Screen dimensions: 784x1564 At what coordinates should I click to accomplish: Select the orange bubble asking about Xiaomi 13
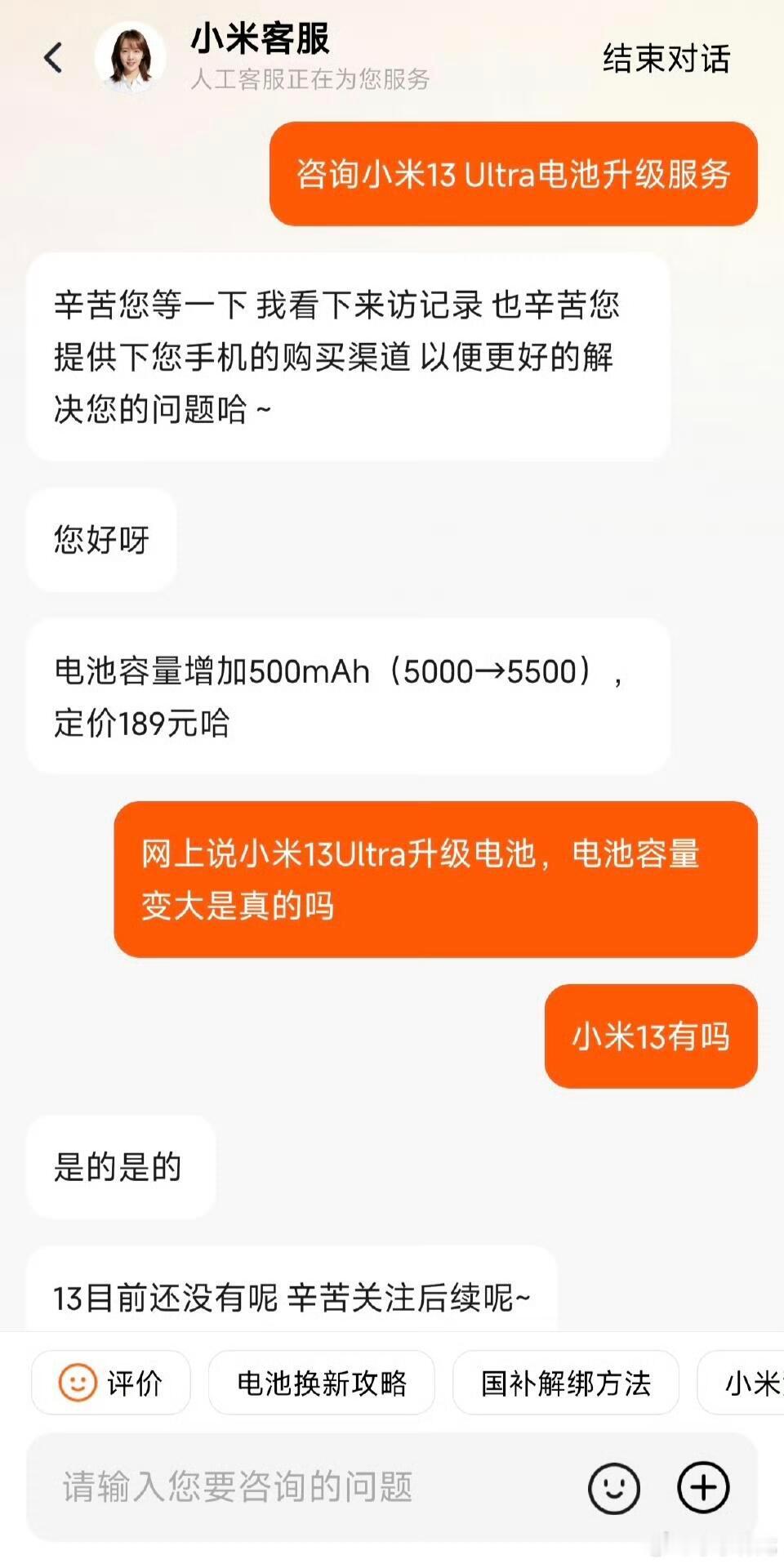pos(650,1036)
